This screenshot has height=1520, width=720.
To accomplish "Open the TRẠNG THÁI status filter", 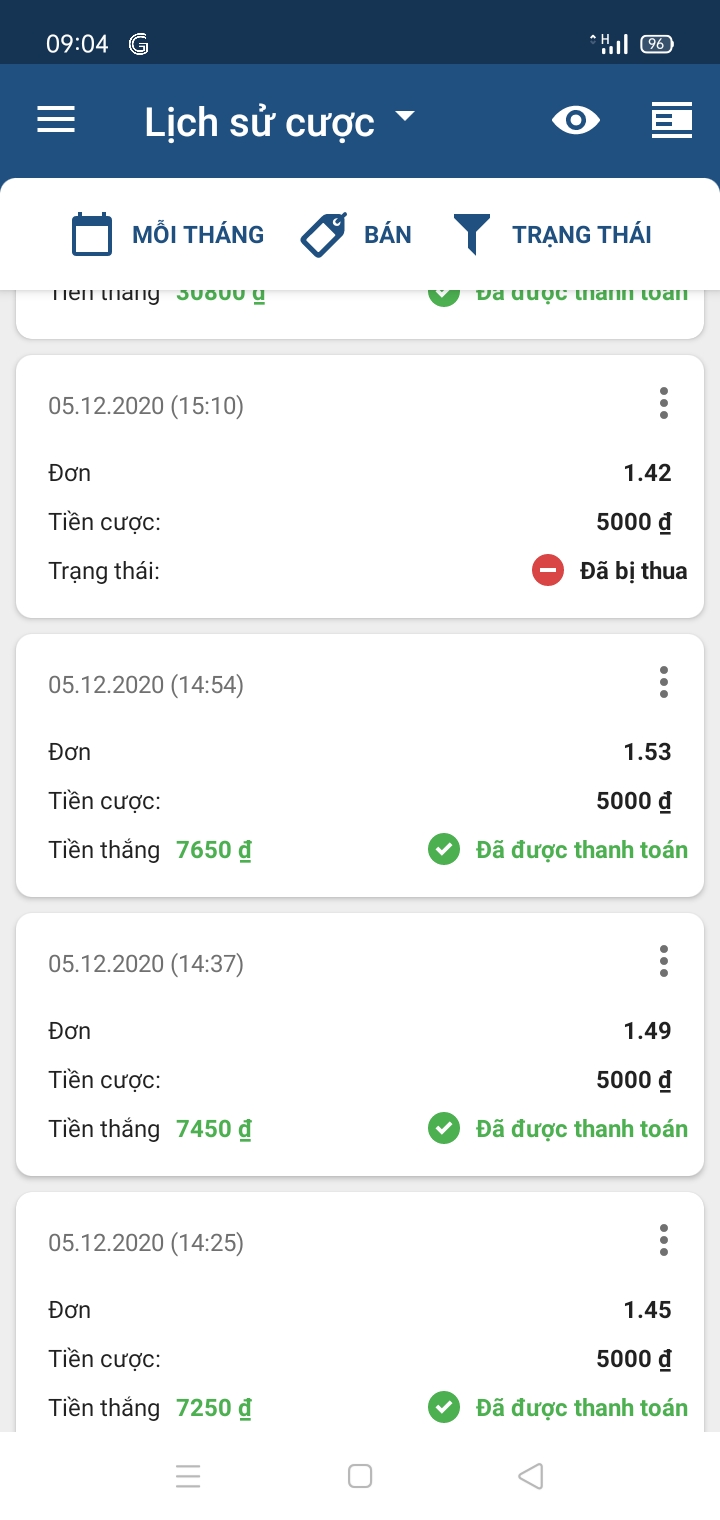I will 552,235.
